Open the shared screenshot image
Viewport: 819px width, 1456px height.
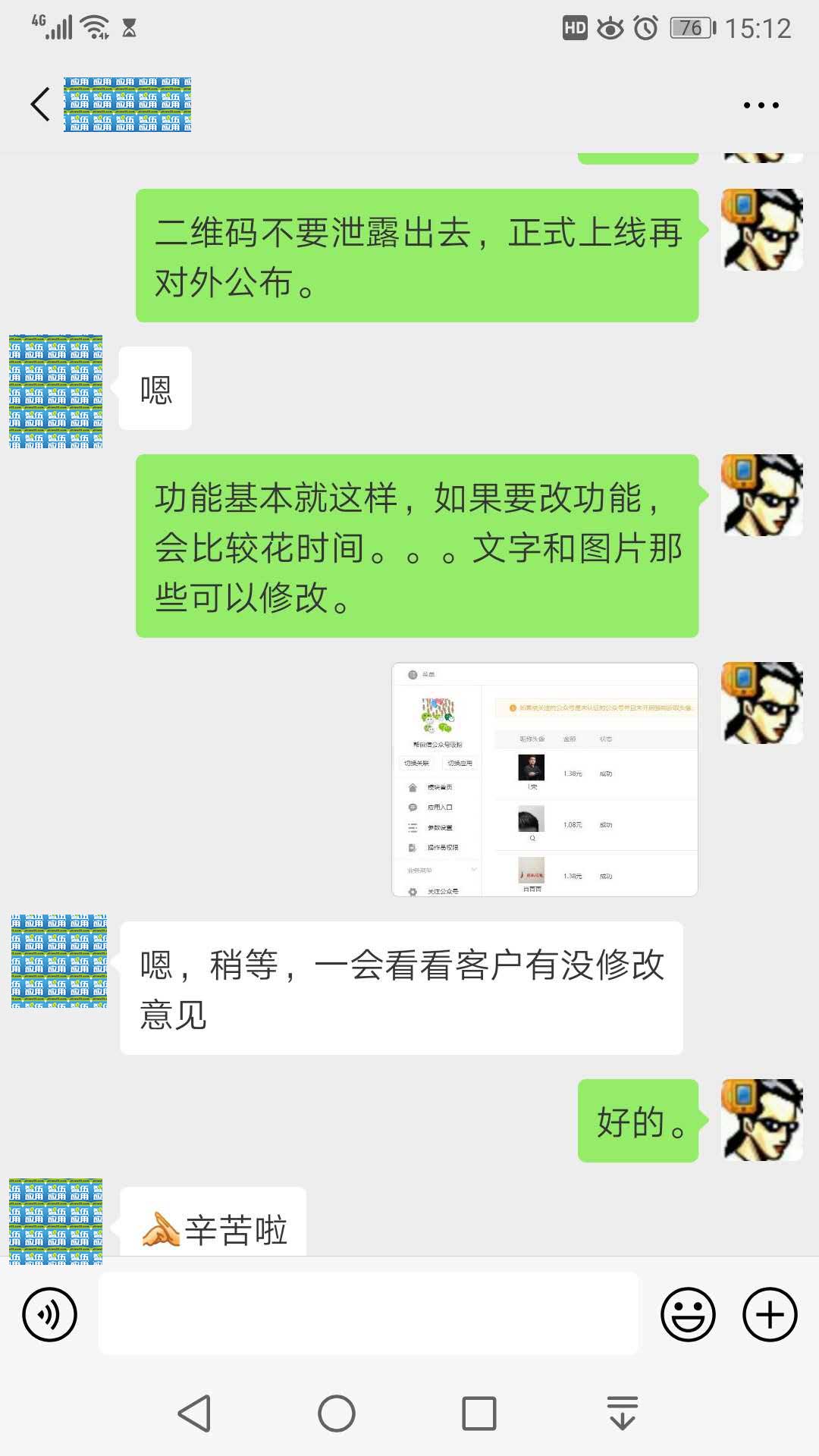click(x=544, y=780)
